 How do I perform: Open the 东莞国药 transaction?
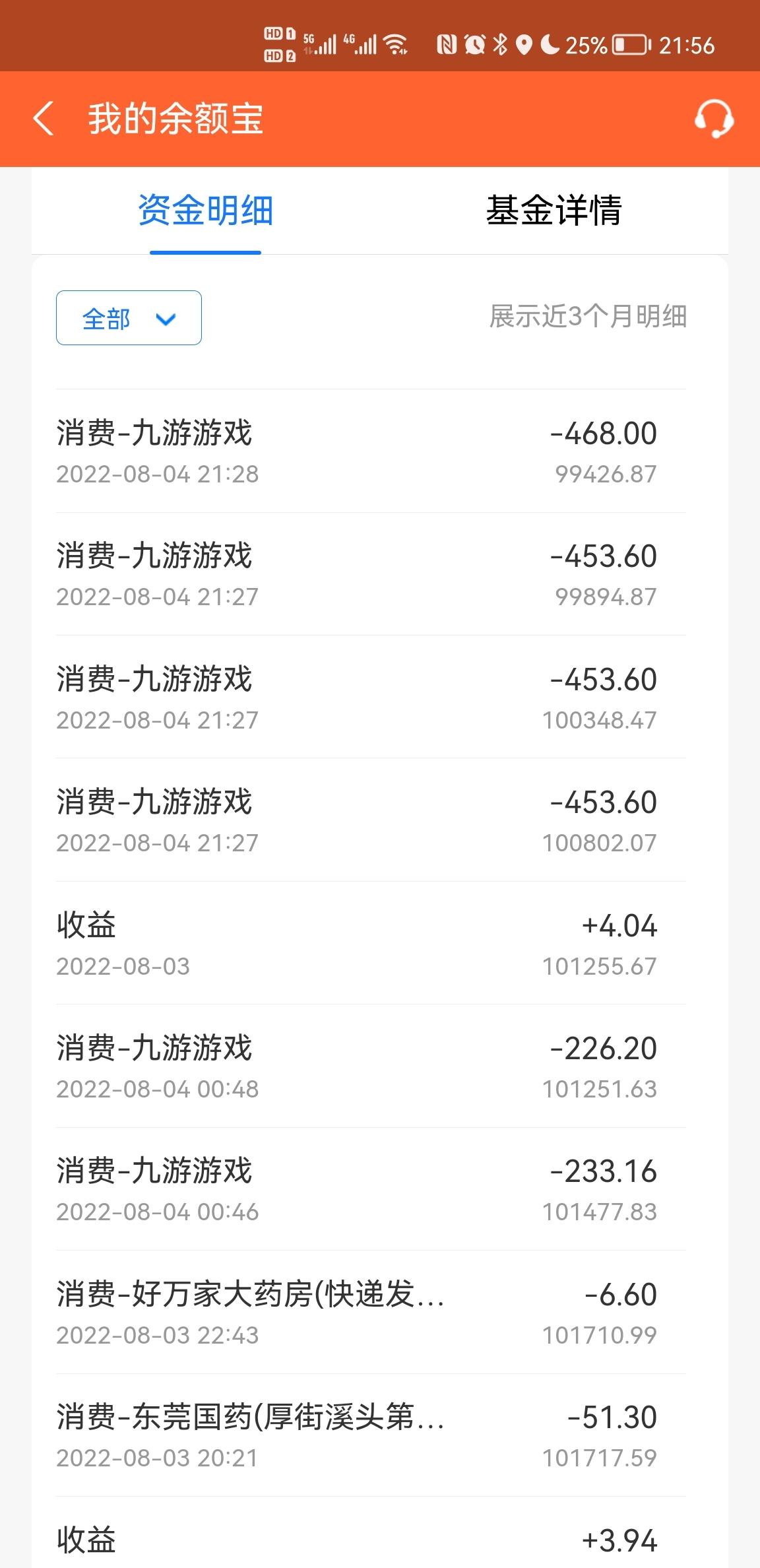[x=371, y=1435]
